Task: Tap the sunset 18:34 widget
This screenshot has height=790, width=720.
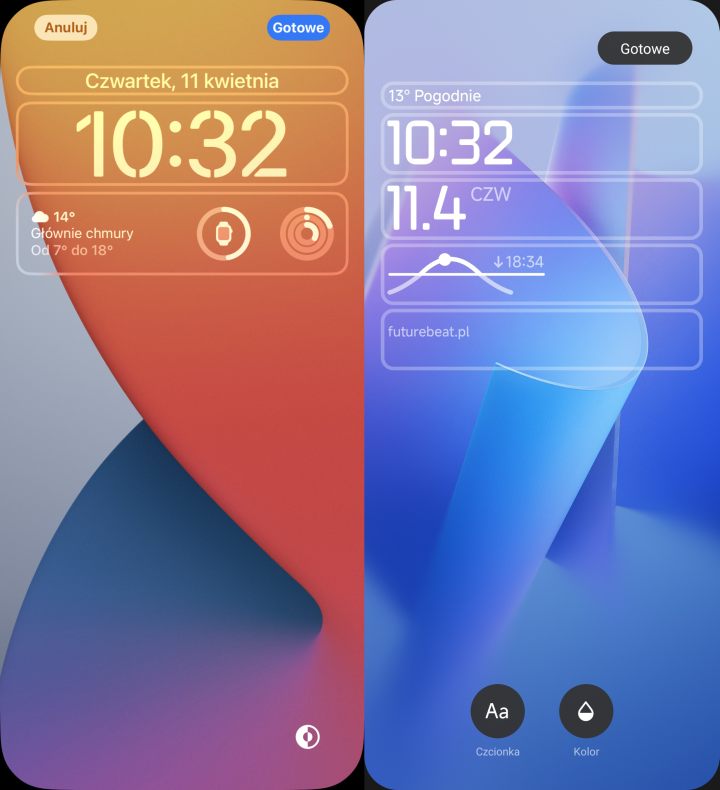Action: 541,273
